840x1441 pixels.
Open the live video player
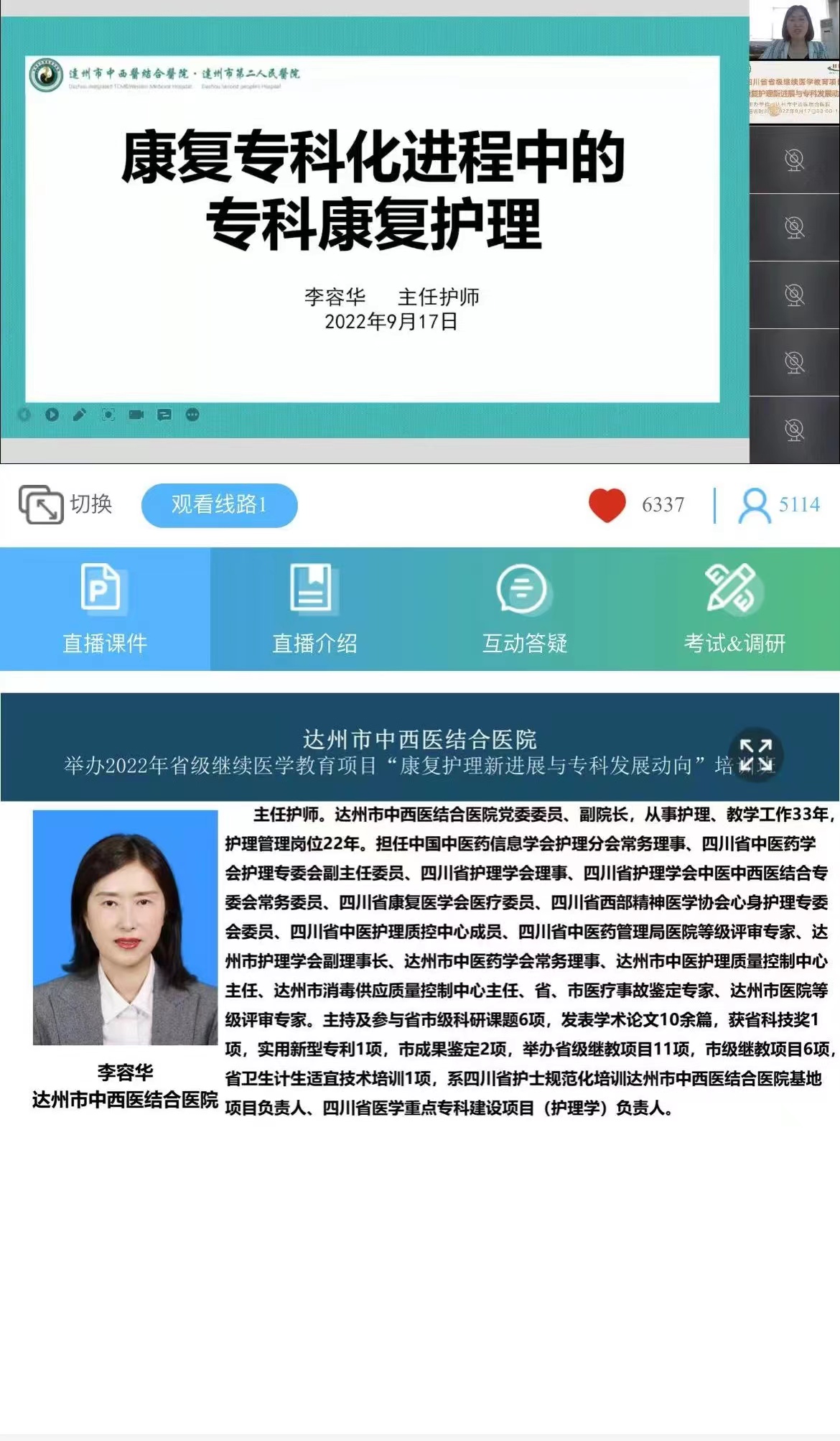pyautogui.click(x=373, y=230)
